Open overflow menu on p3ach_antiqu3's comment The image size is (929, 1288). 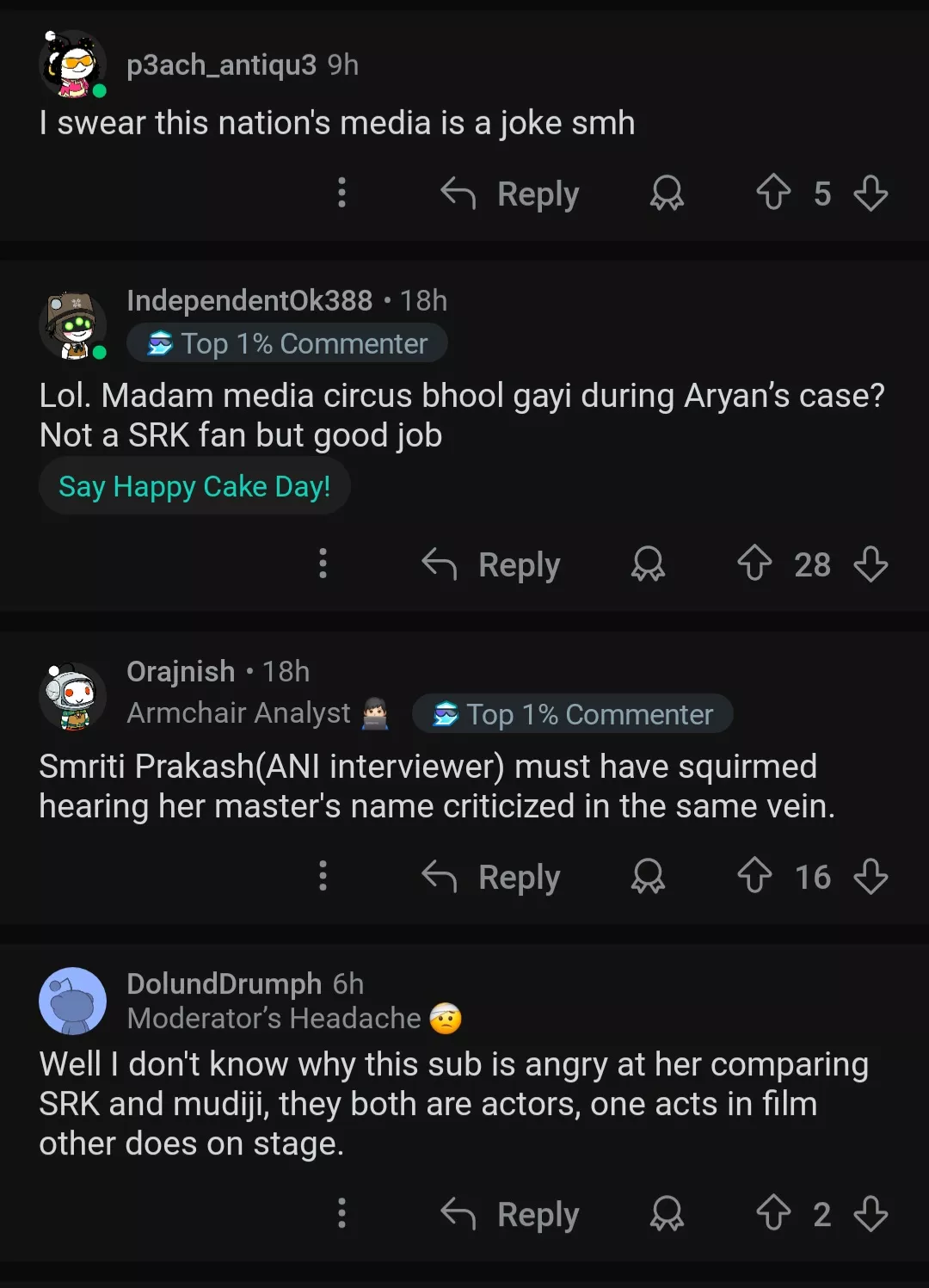coord(341,193)
